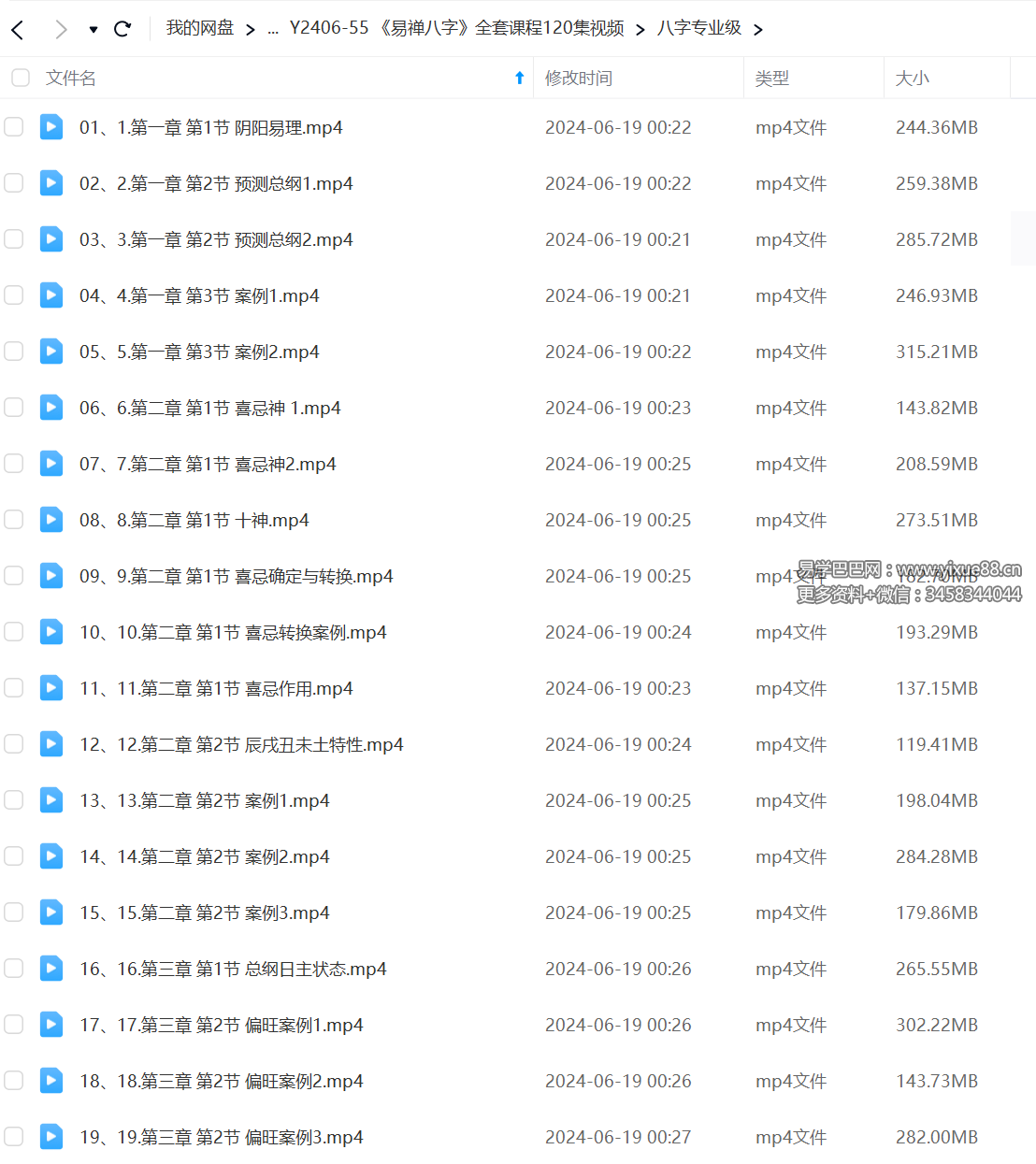Select all files checkbox in header

tap(21, 78)
